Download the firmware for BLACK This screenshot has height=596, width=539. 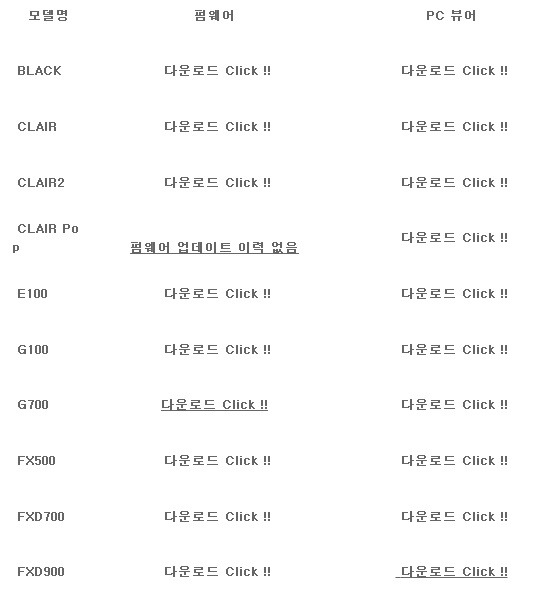(x=217, y=71)
